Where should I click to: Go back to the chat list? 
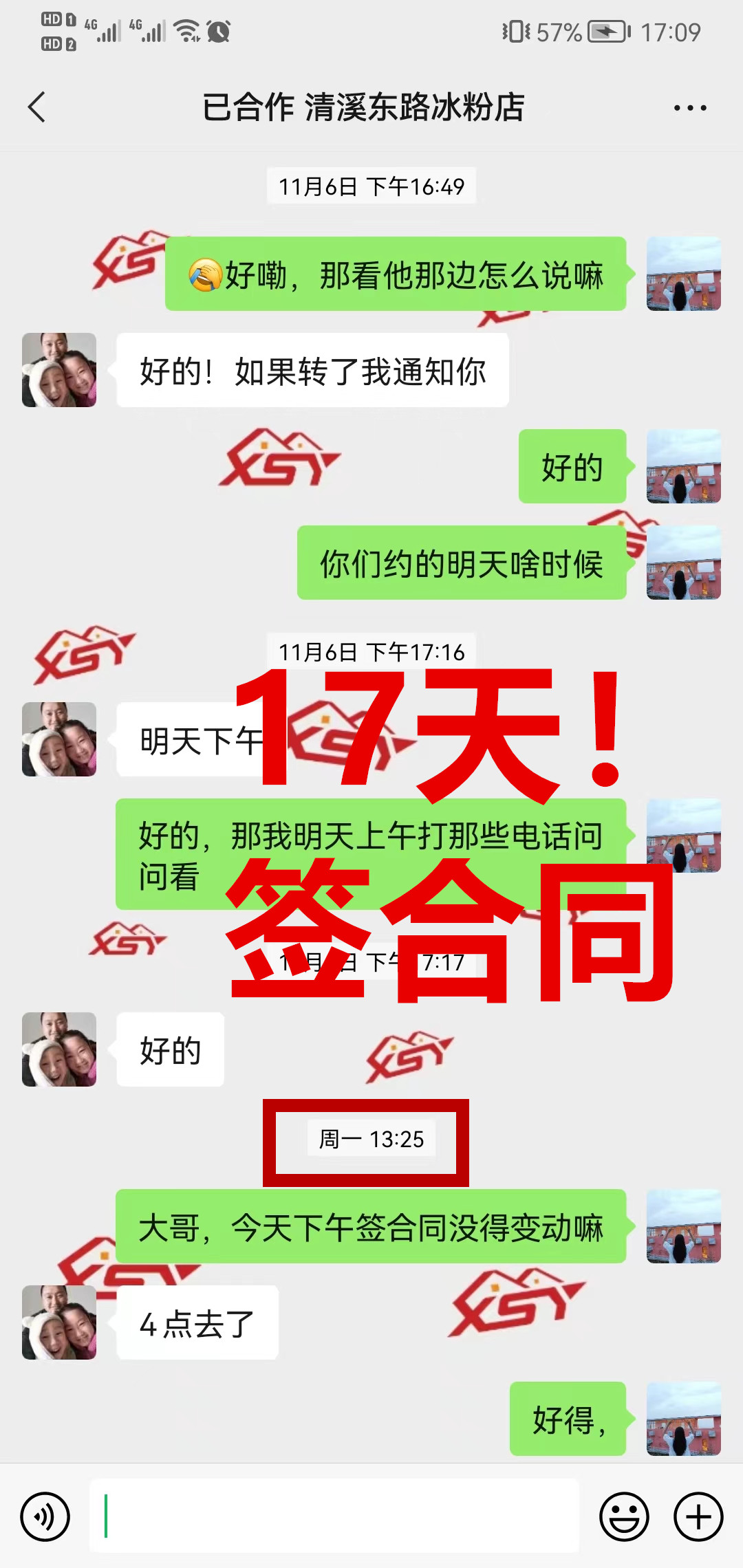point(37,108)
